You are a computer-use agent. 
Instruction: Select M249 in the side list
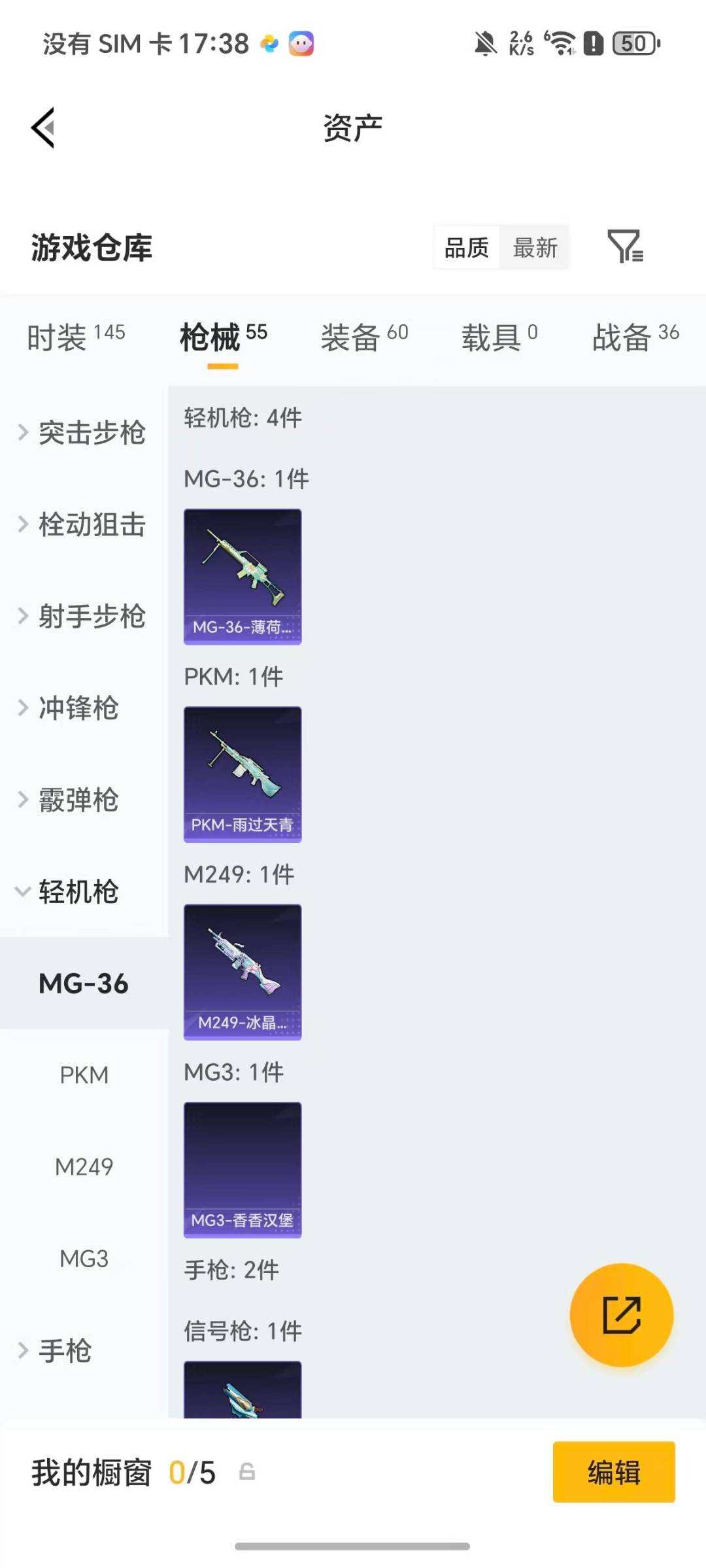tap(84, 1167)
